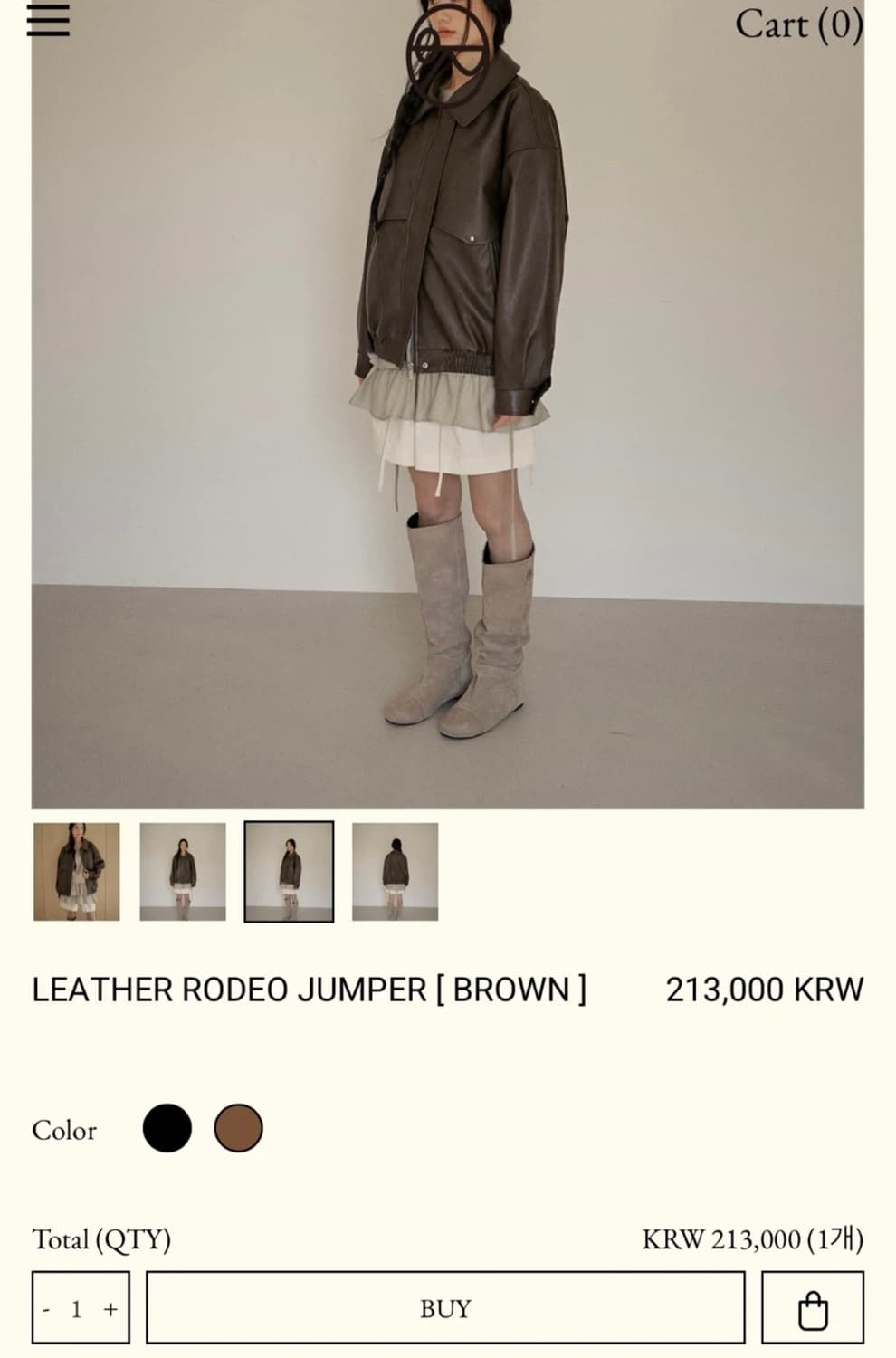Click the quantity number field

tap(76, 1307)
